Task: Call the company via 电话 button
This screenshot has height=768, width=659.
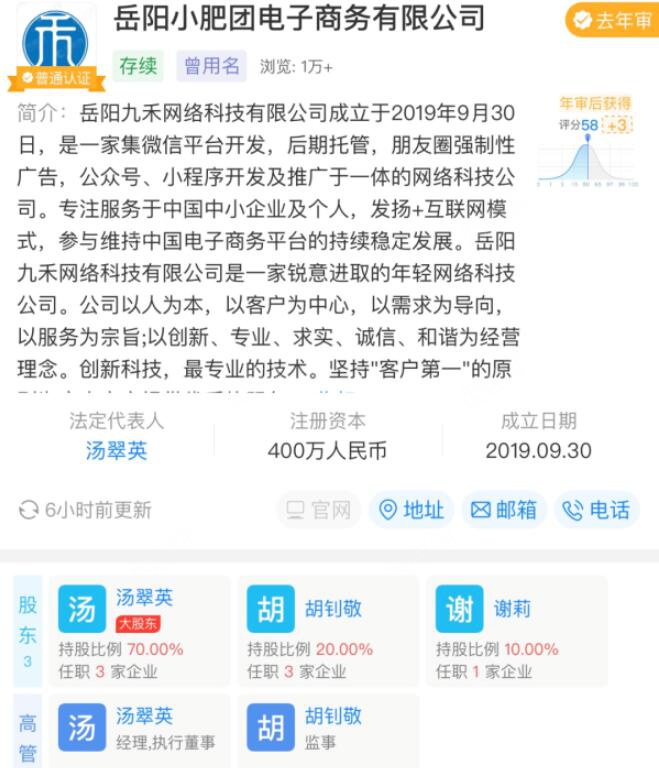Action: [597, 510]
